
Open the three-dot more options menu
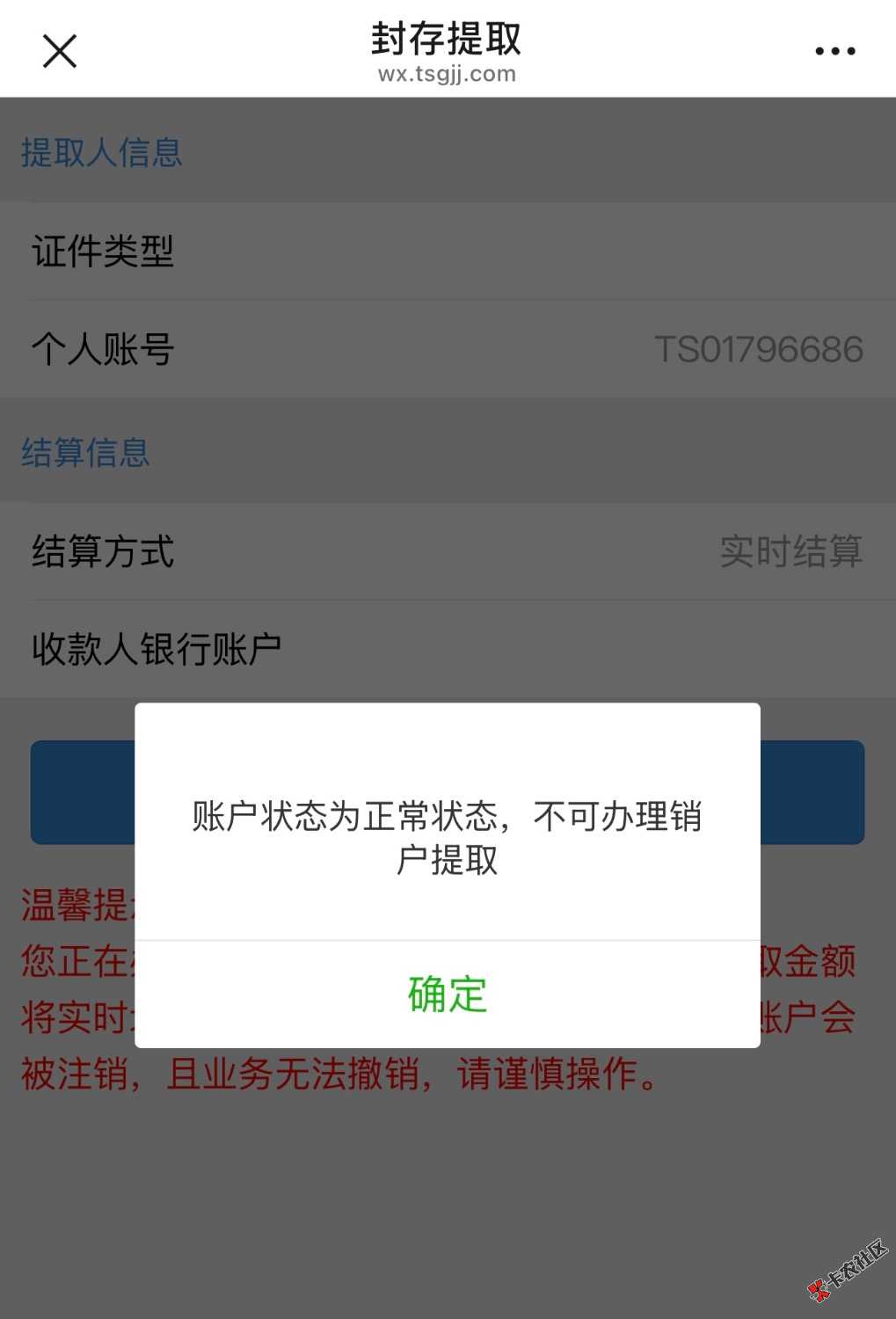coord(834,51)
